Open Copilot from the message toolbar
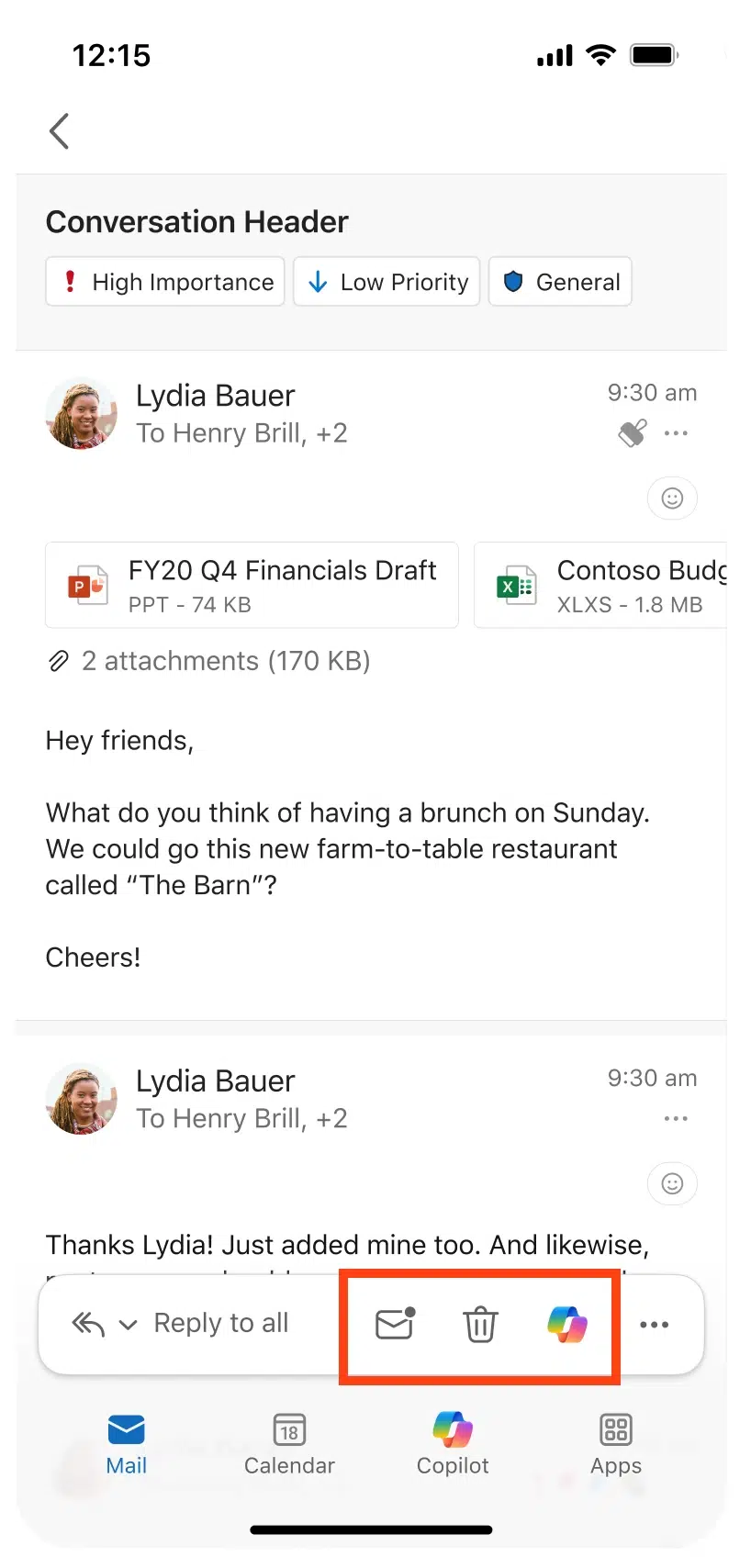 567,1324
